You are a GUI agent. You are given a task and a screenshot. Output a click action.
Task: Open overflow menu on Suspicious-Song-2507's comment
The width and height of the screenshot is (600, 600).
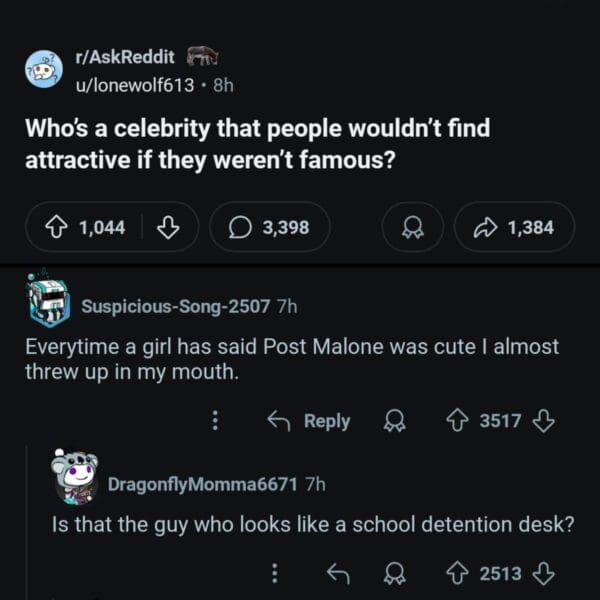coord(214,421)
